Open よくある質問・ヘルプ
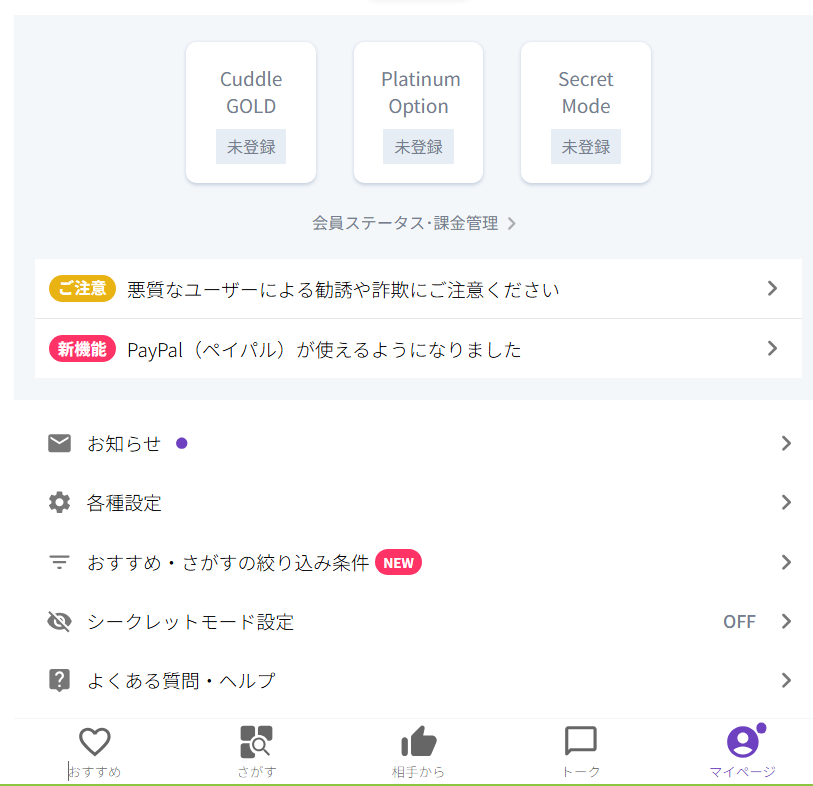The width and height of the screenshot is (813, 786). pos(417,681)
